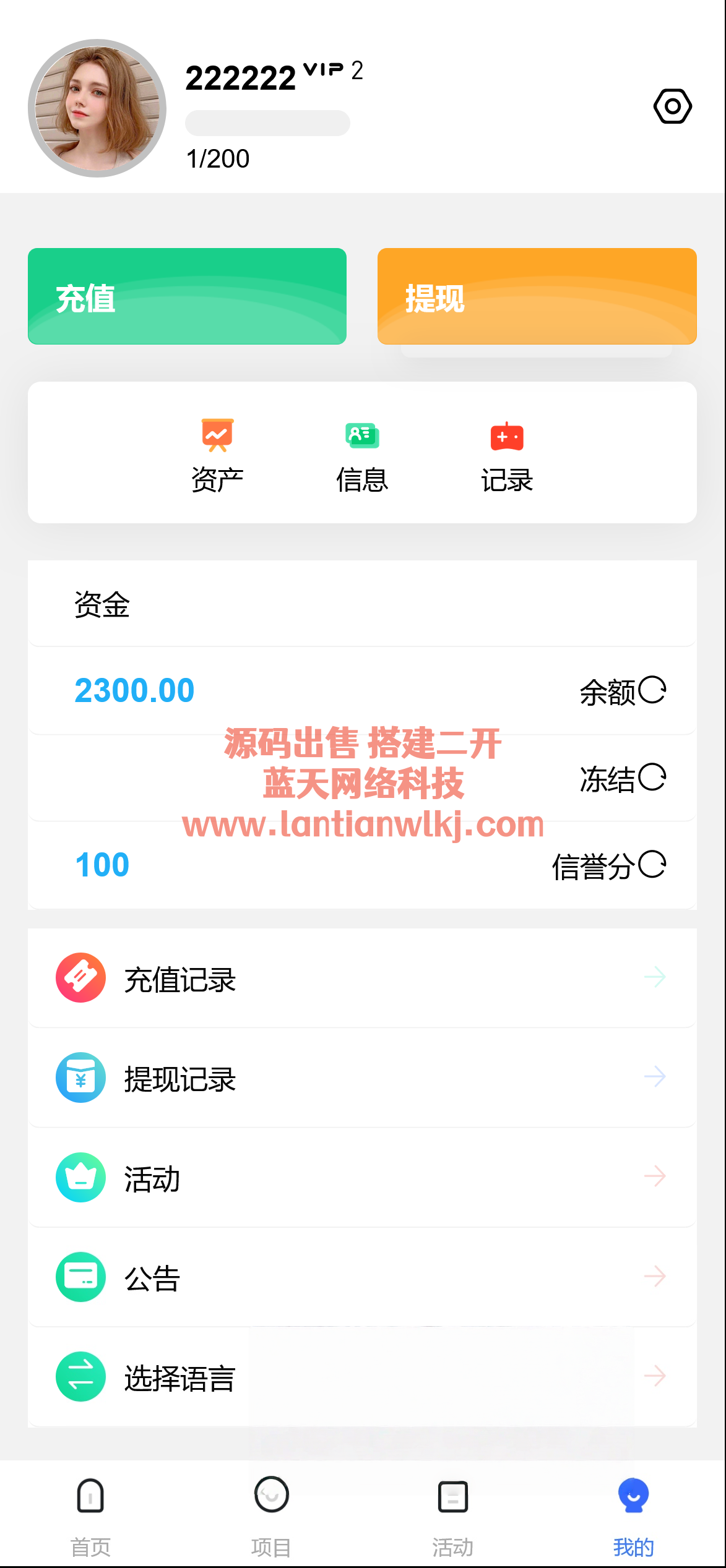Viewport: 726px width, 1568px height.
Task: Switch to the 活动 tab in bottom bar
Action: pyautogui.click(x=452, y=1514)
